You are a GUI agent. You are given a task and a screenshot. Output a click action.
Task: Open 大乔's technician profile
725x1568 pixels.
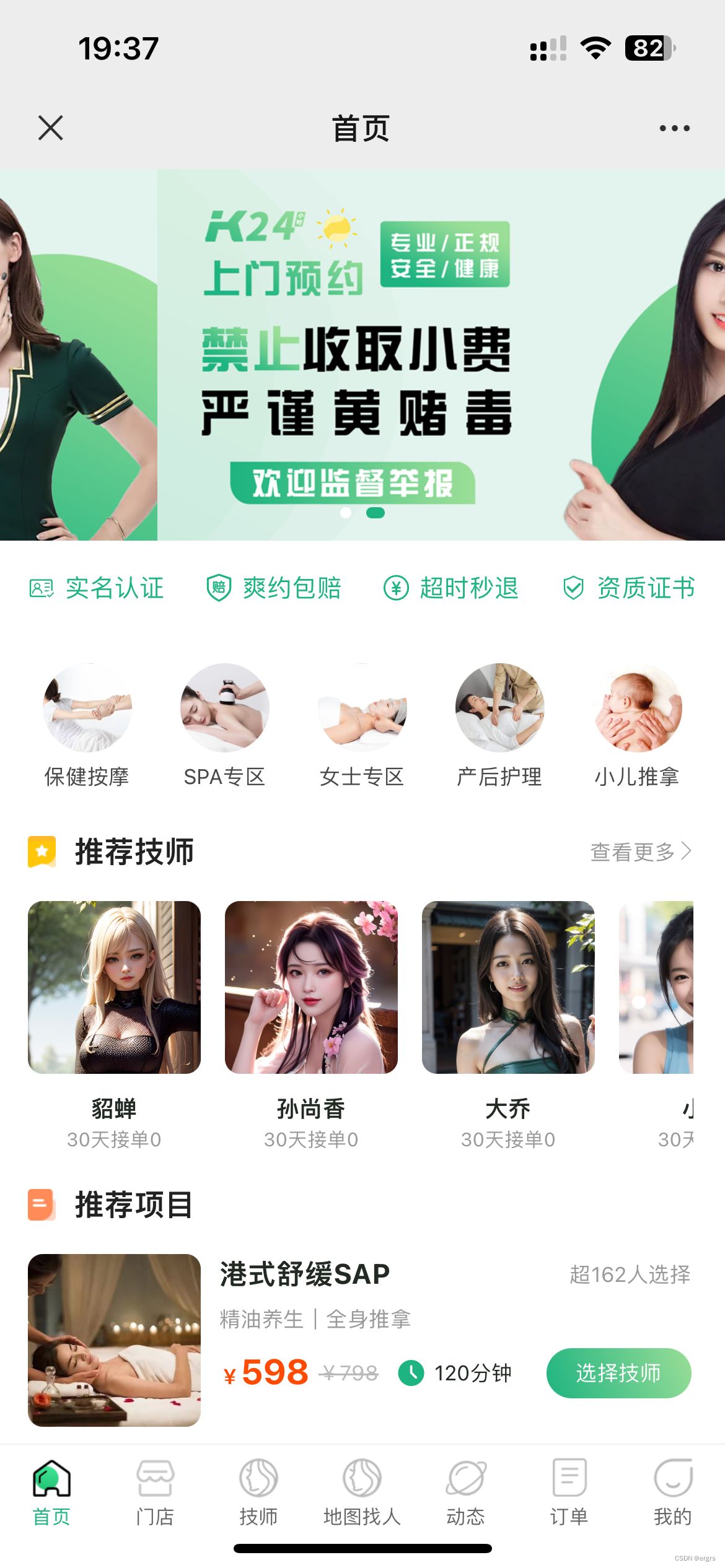[507, 988]
